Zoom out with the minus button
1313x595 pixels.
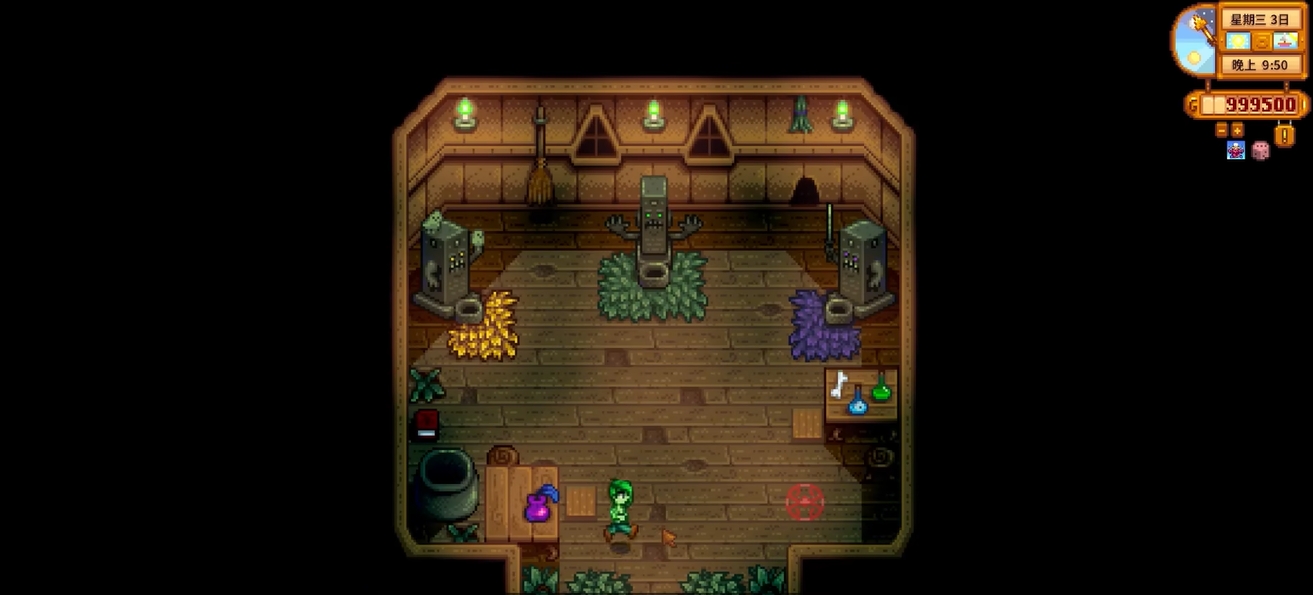click(1221, 130)
